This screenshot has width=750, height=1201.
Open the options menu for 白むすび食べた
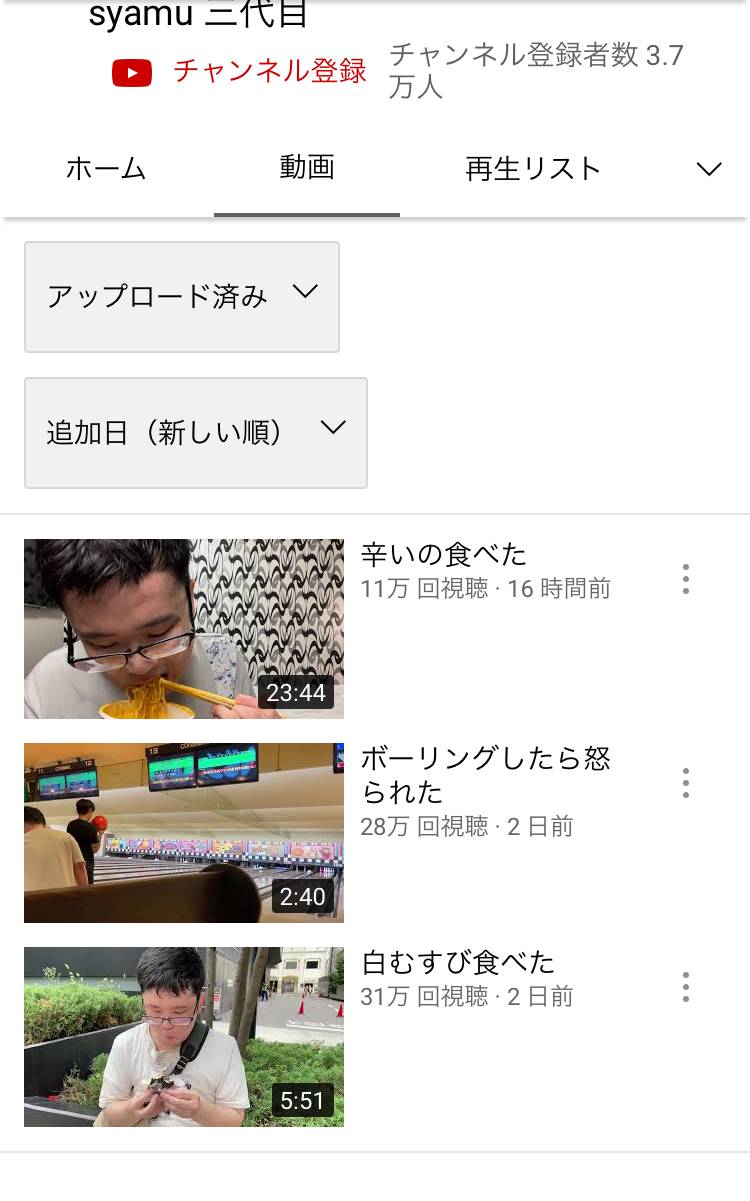686,987
